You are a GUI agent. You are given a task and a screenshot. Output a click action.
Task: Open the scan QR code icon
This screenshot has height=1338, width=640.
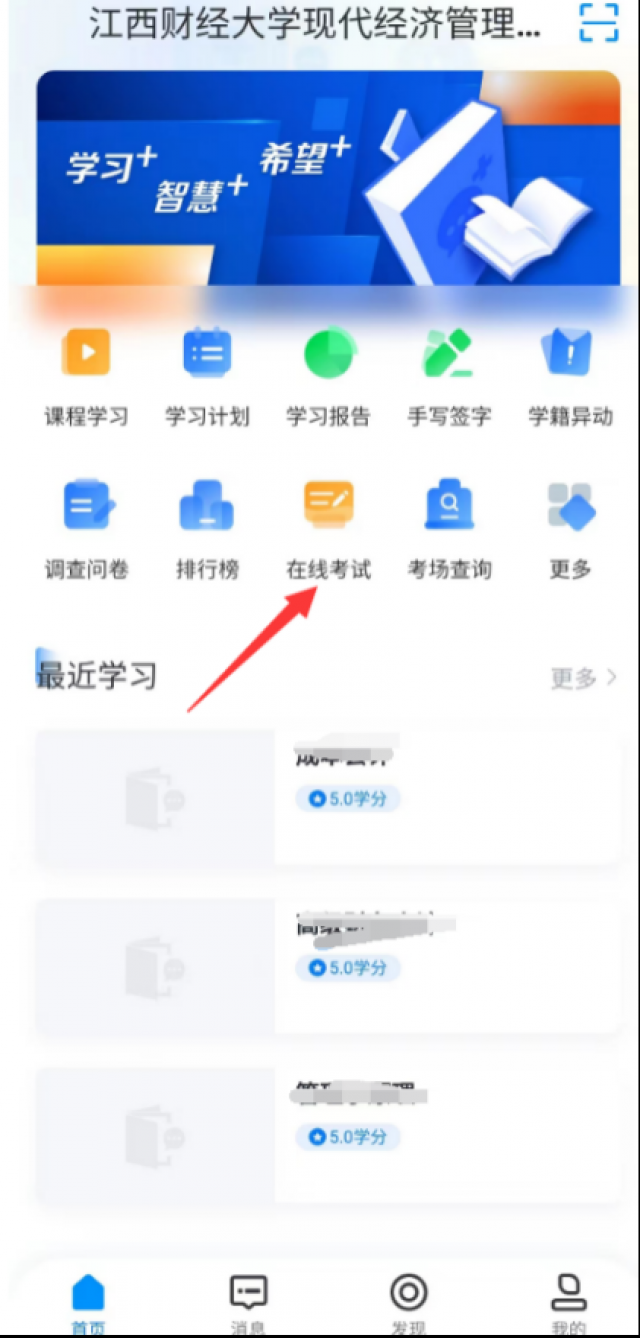598,22
